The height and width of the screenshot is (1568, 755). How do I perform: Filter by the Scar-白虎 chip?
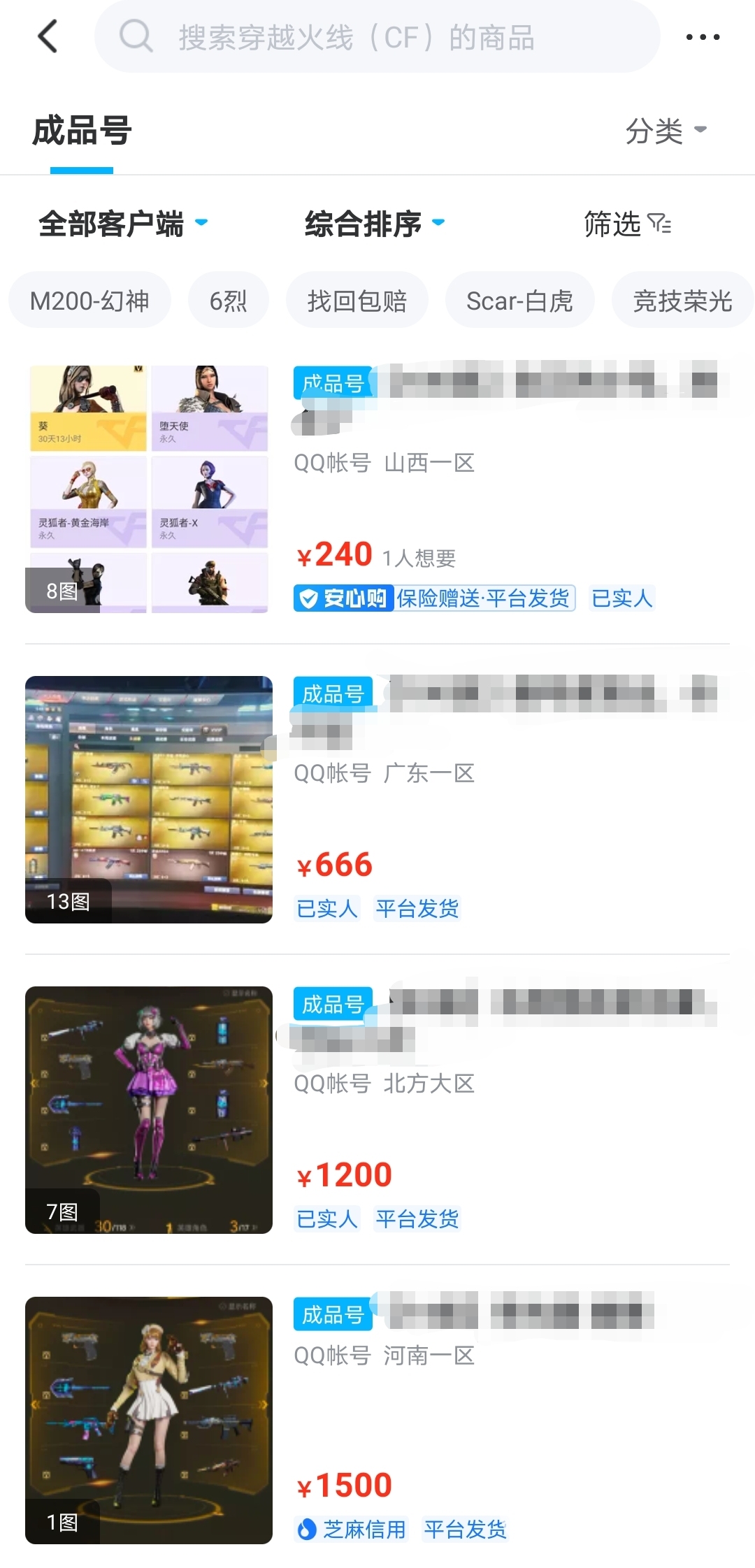(519, 301)
